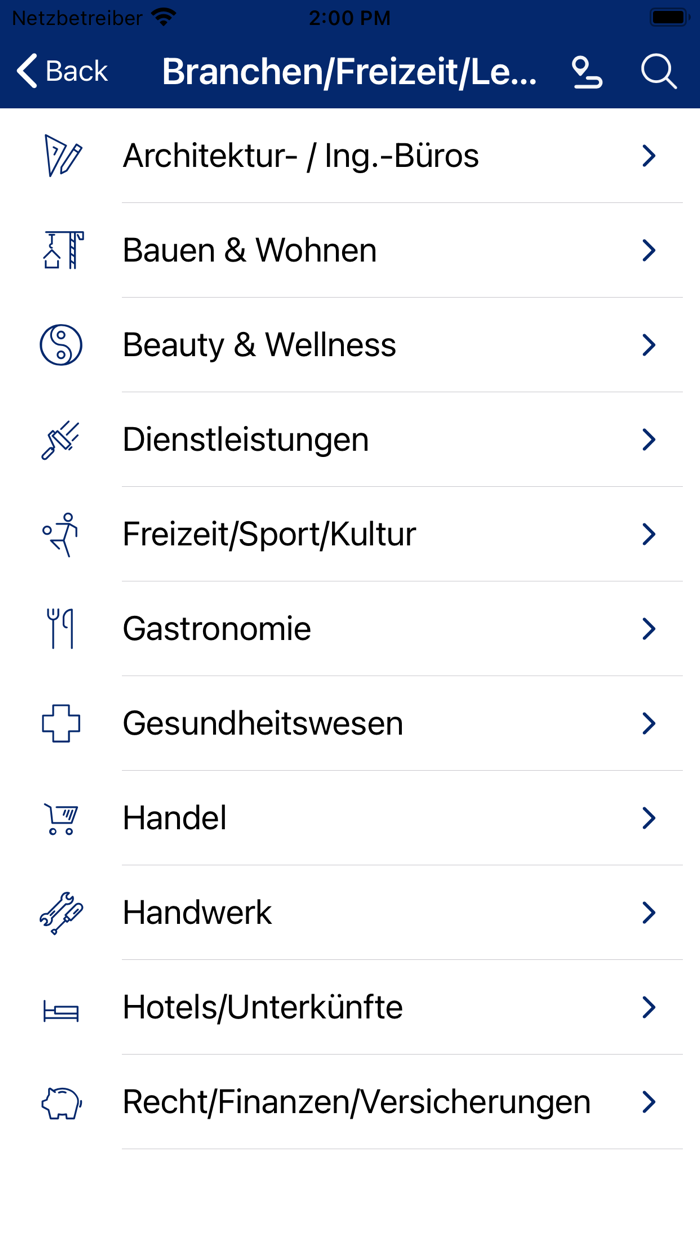Open Beauty & Wellness category

point(350,345)
